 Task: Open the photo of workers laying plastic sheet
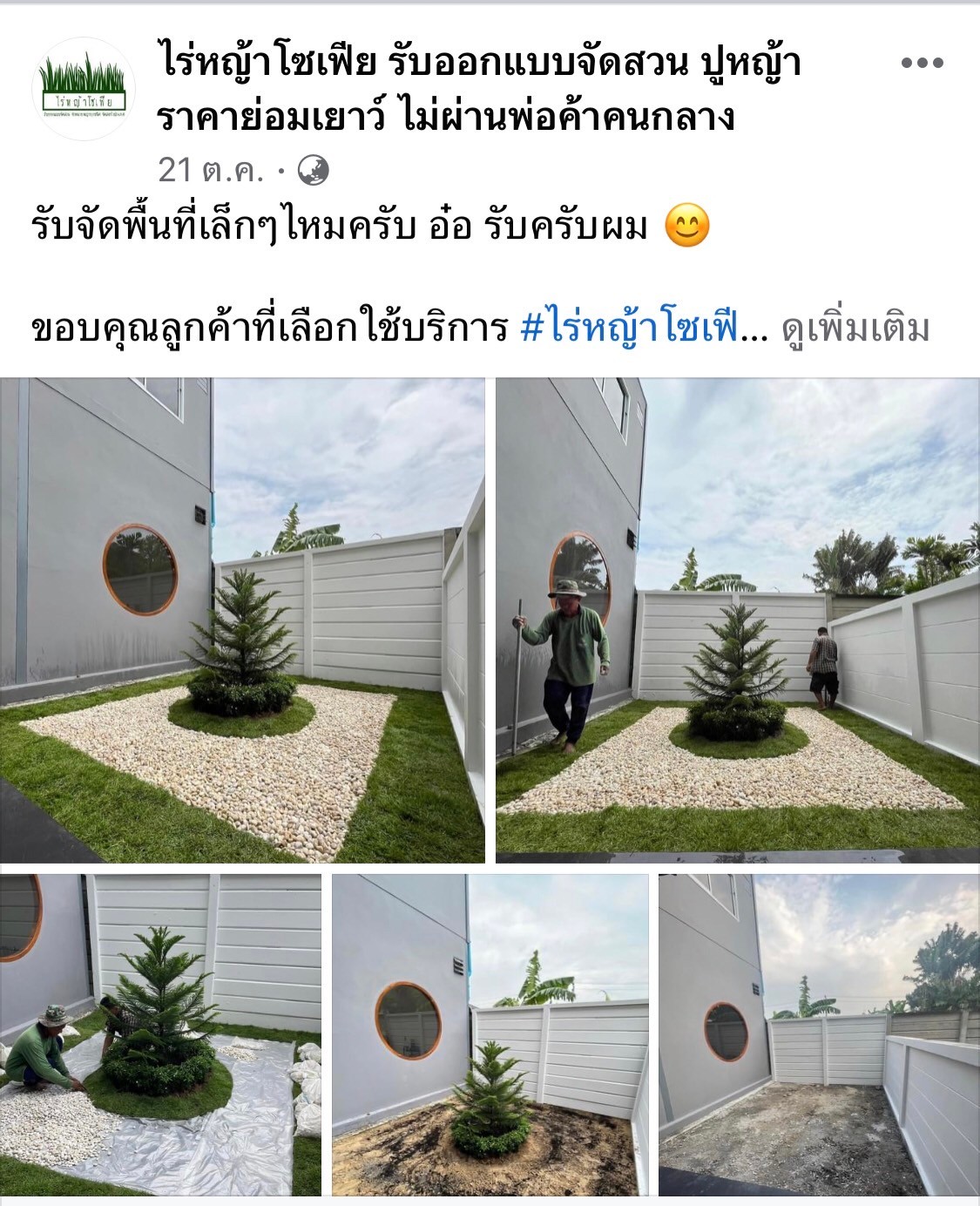click(160, 1035)
